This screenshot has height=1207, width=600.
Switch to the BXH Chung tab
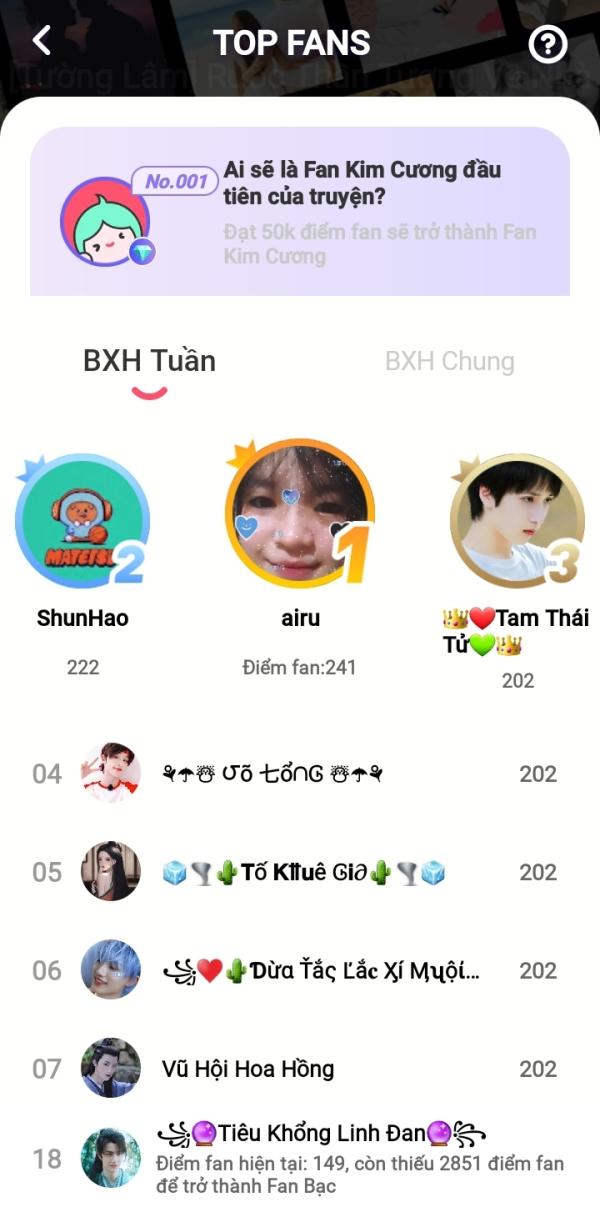(449, 361)
